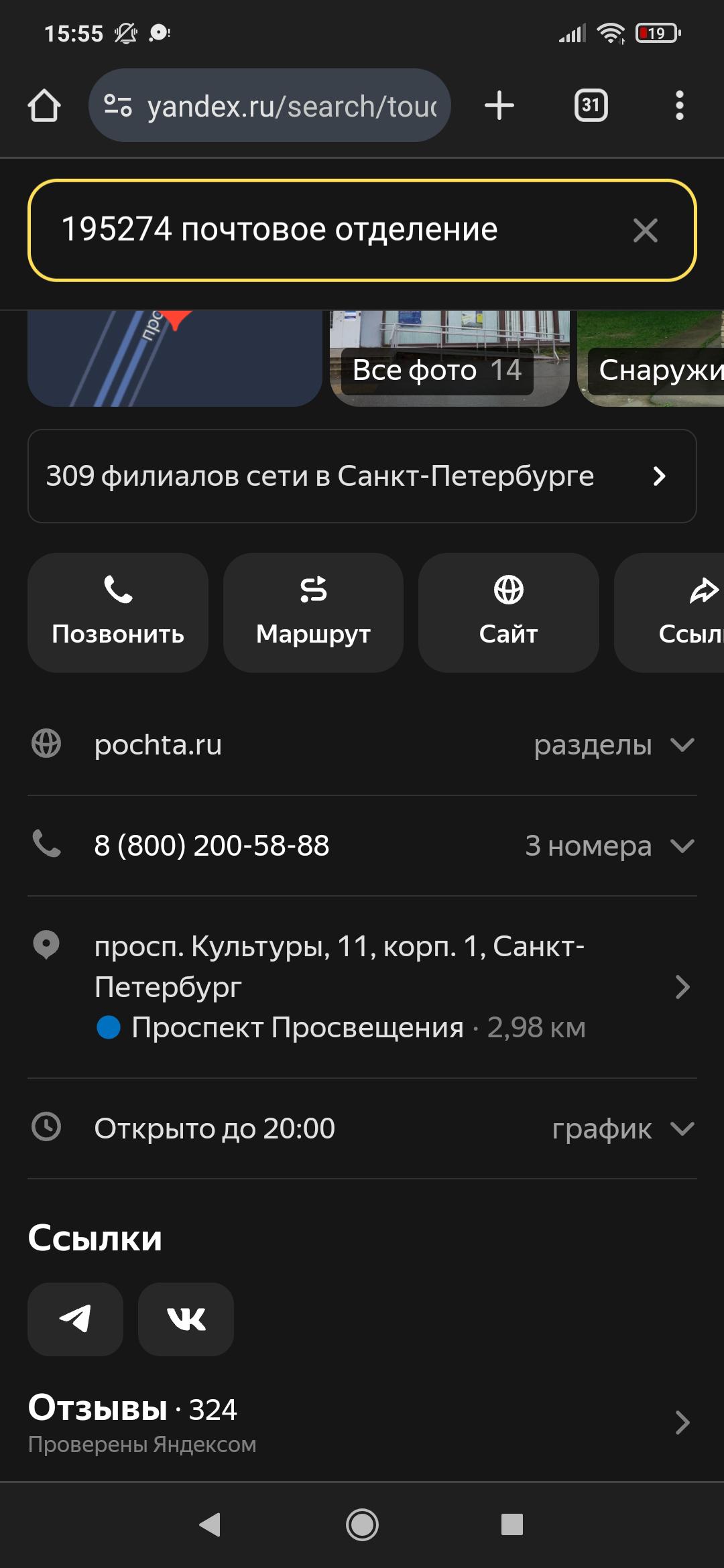Open the browser overflow menu
The image size is (724, 1568).
pos(679,106)
